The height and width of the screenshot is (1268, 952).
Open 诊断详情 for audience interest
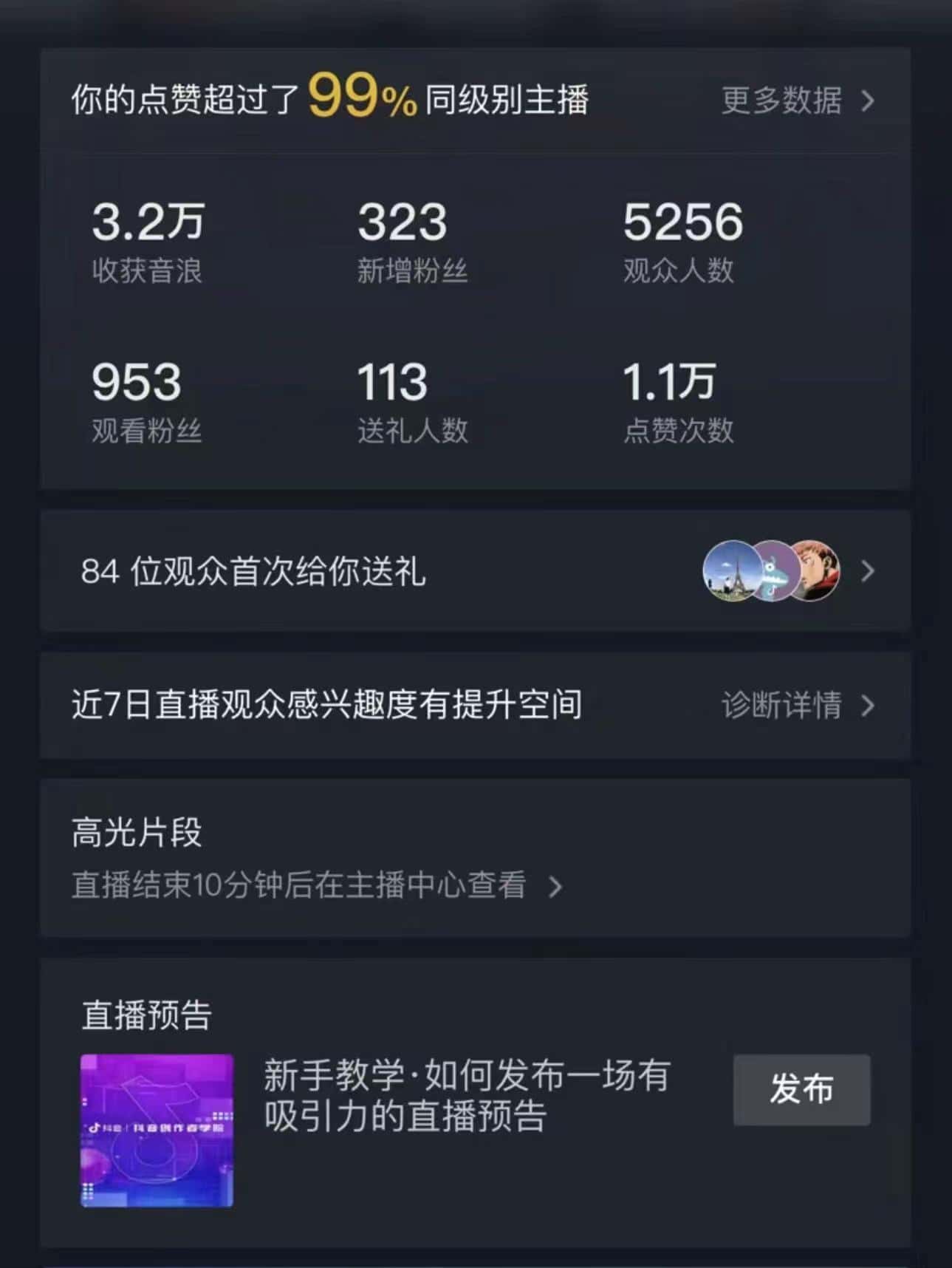pos(796,705)
